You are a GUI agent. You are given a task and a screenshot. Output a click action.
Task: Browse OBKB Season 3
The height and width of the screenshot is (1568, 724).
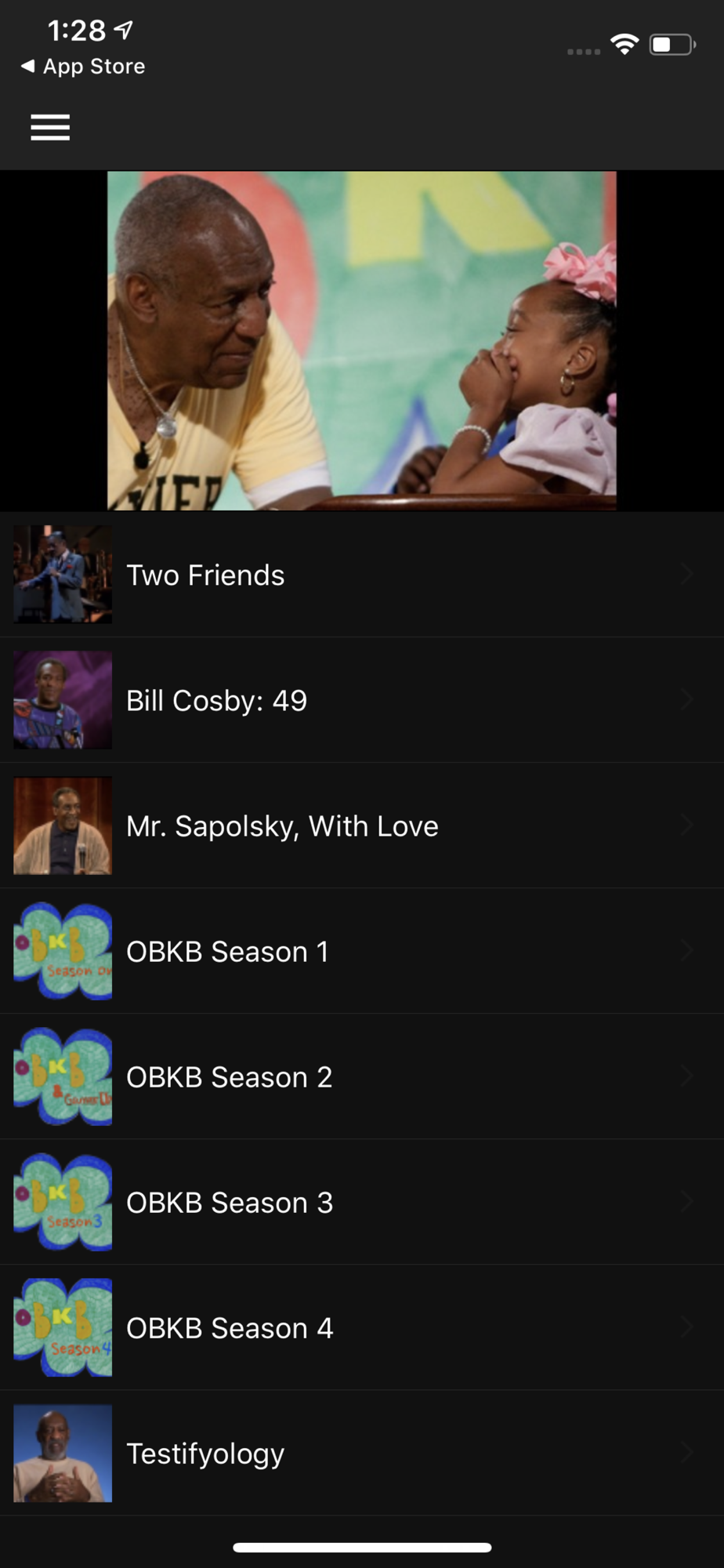click(362, 1202)
